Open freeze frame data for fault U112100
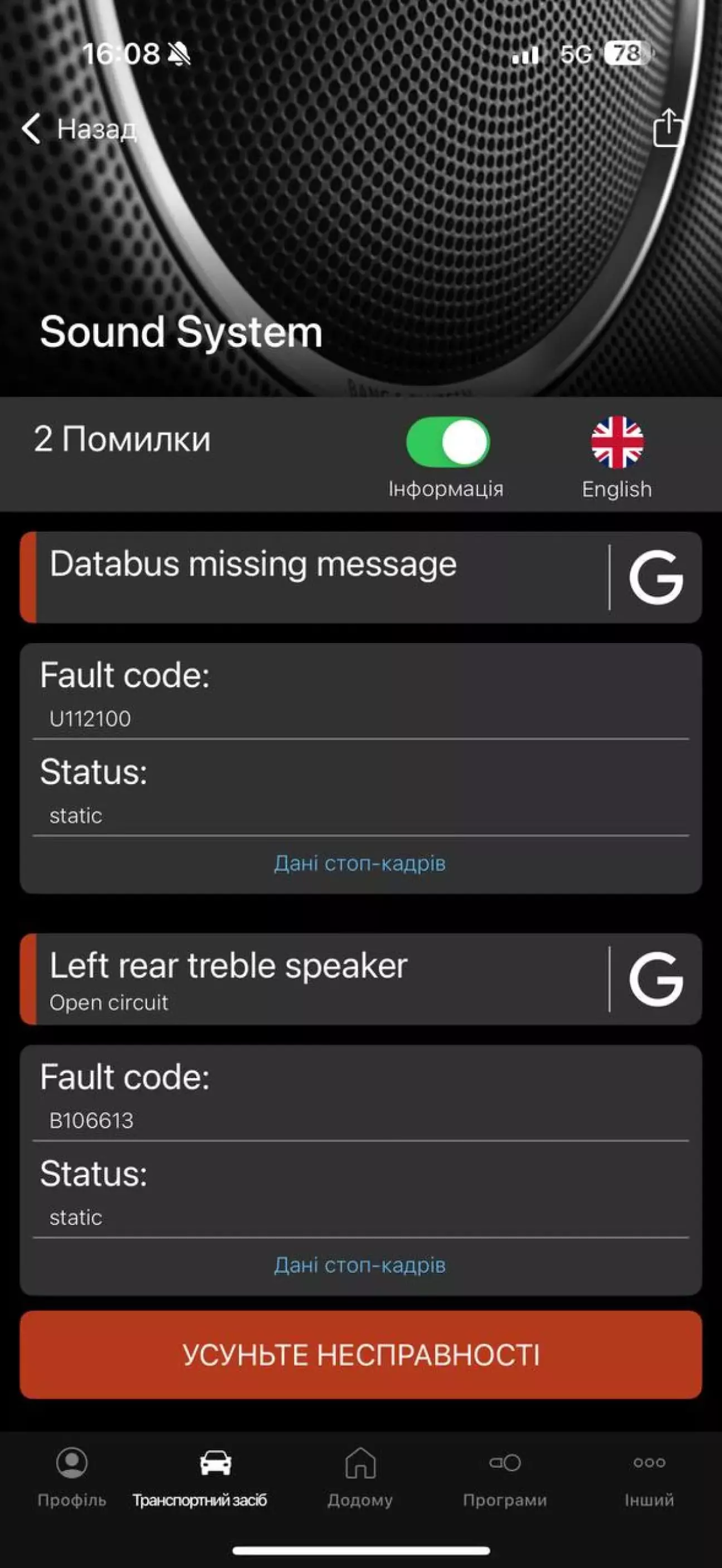The height and width of the screenshot is (1568, 722). click(x=360, y=863)
